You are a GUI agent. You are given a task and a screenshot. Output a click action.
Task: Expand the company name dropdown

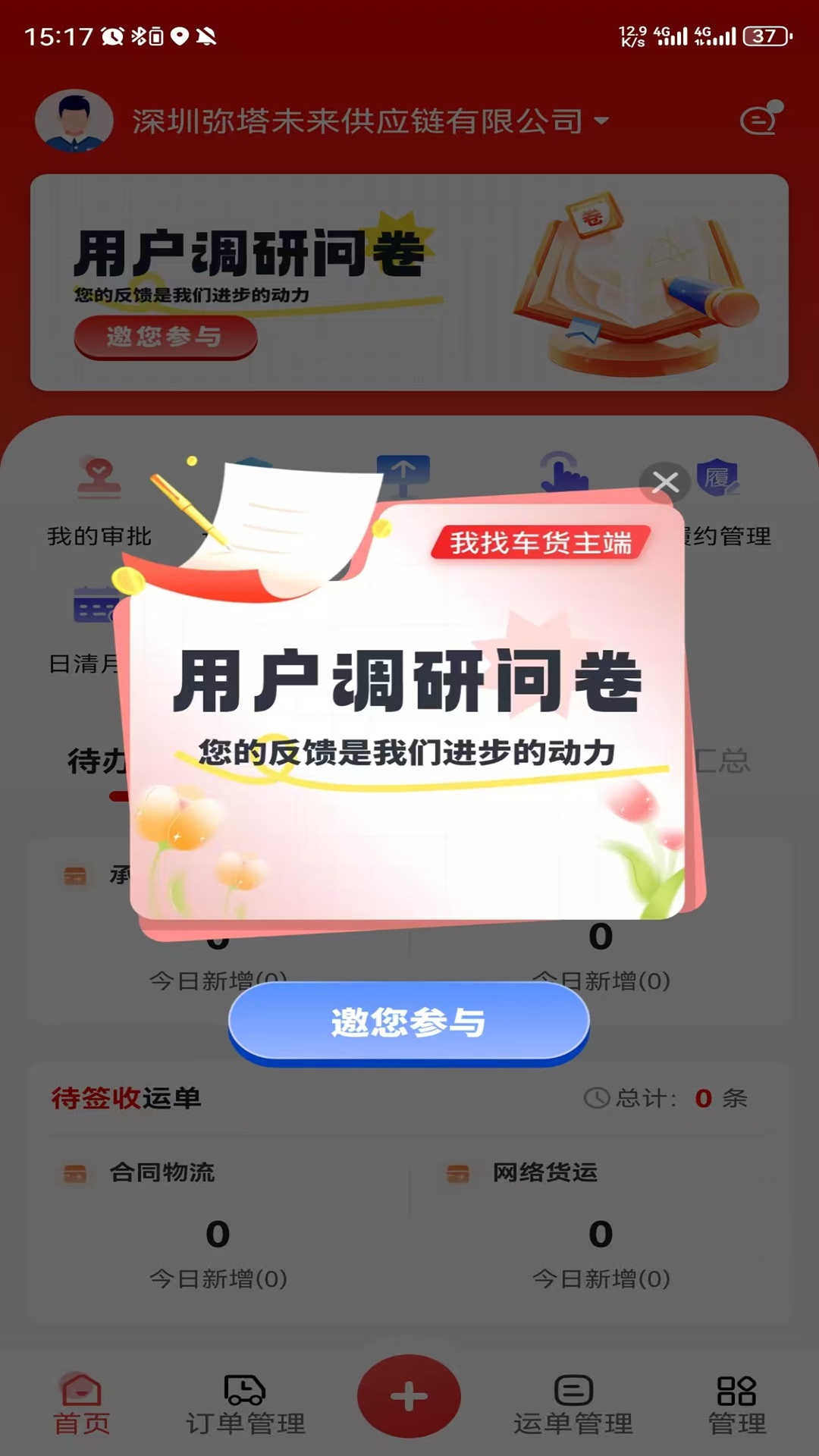[601, 121]
